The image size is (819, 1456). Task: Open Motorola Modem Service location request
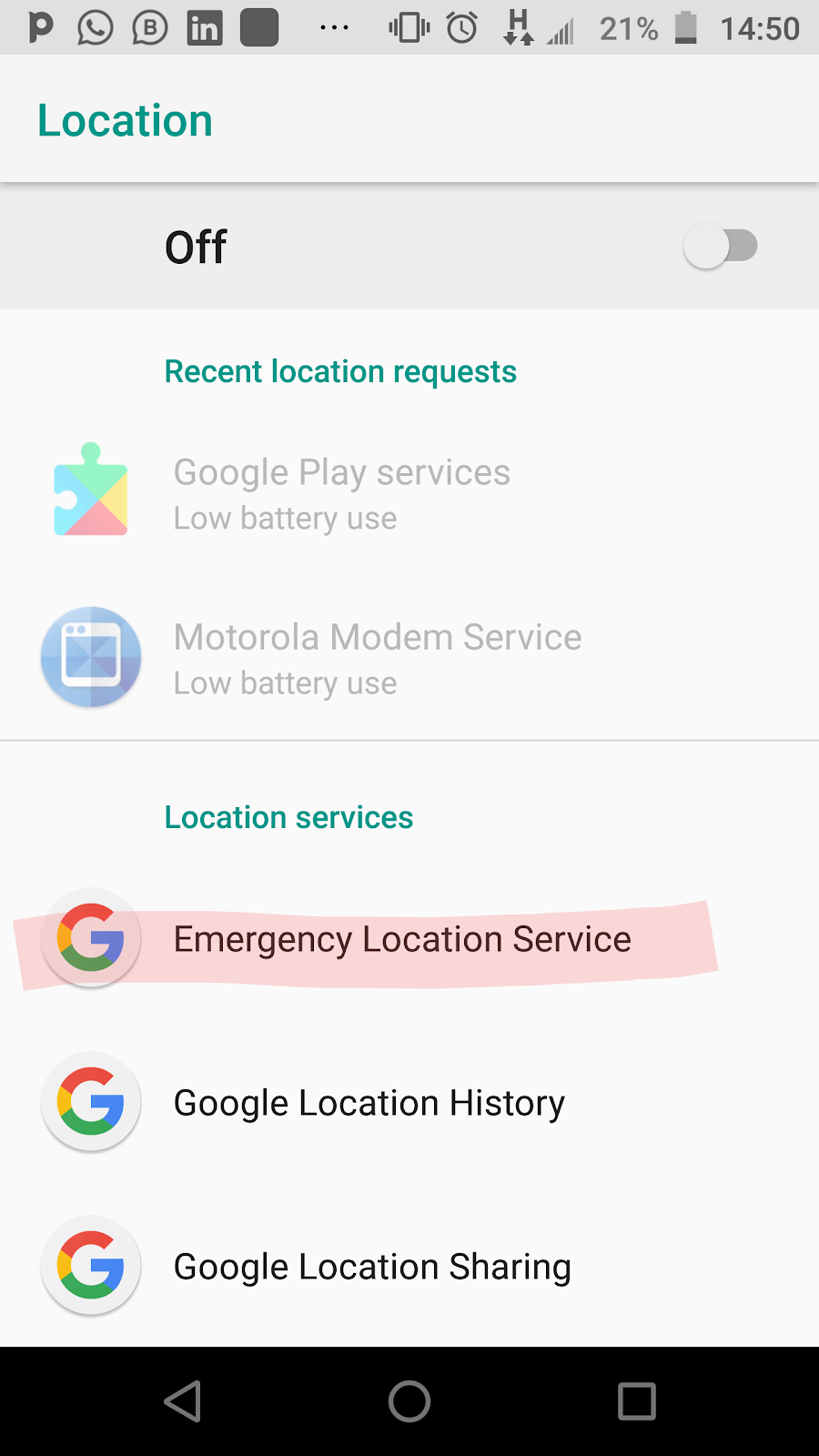point(377,658)
